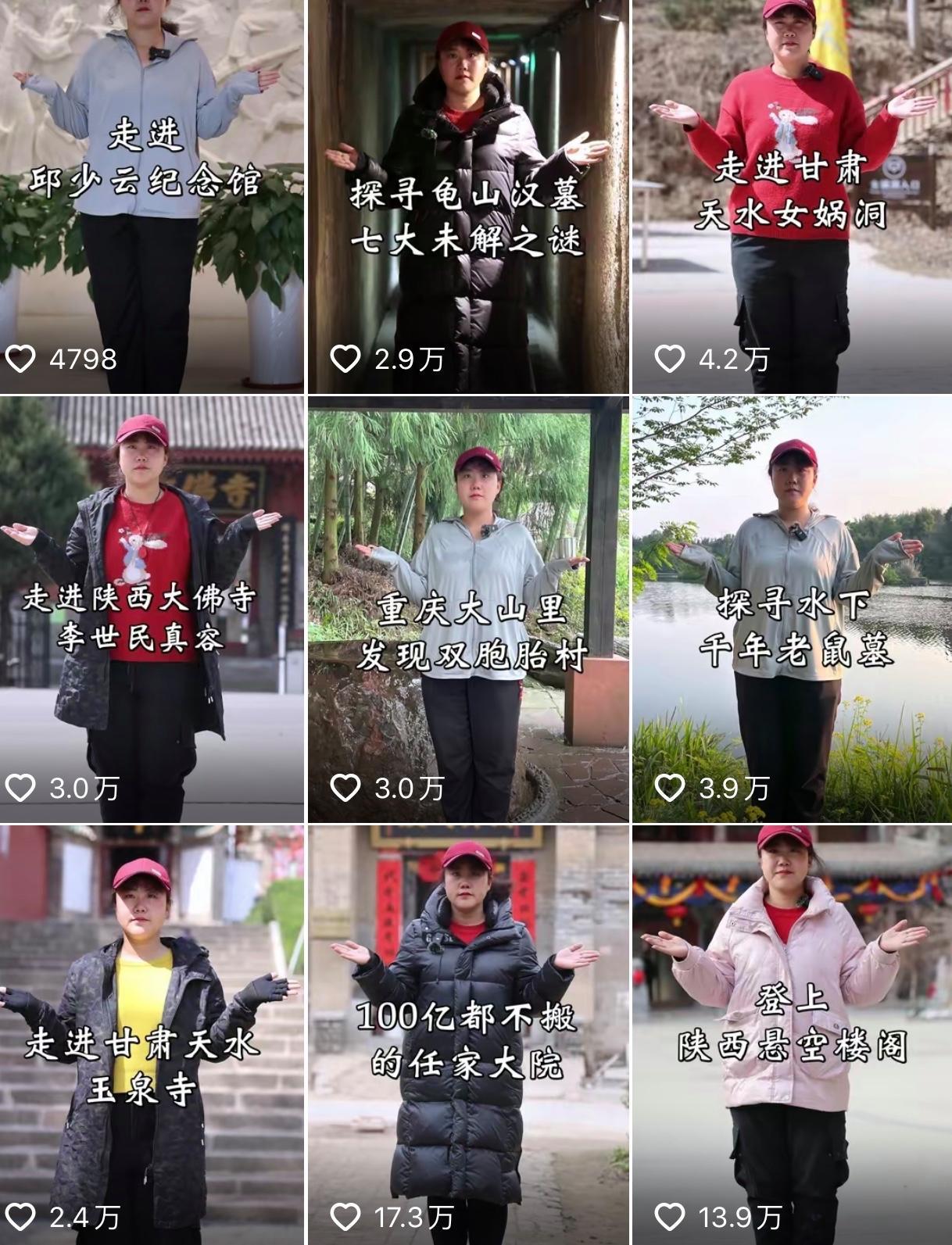Open the 走进甘肃天水女娲洞 video
Image resolution: width=952 pixels, height=1245 pixels.
coord(791,195)
